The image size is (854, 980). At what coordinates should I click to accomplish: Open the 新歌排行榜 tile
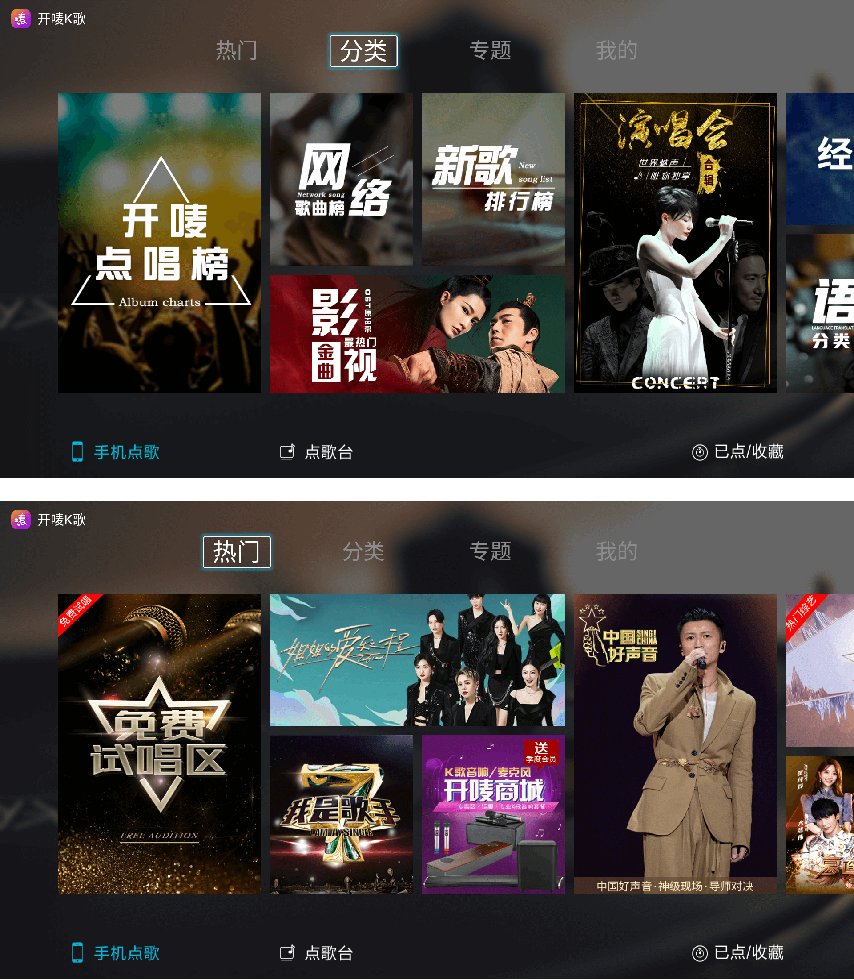pos(493,179)
